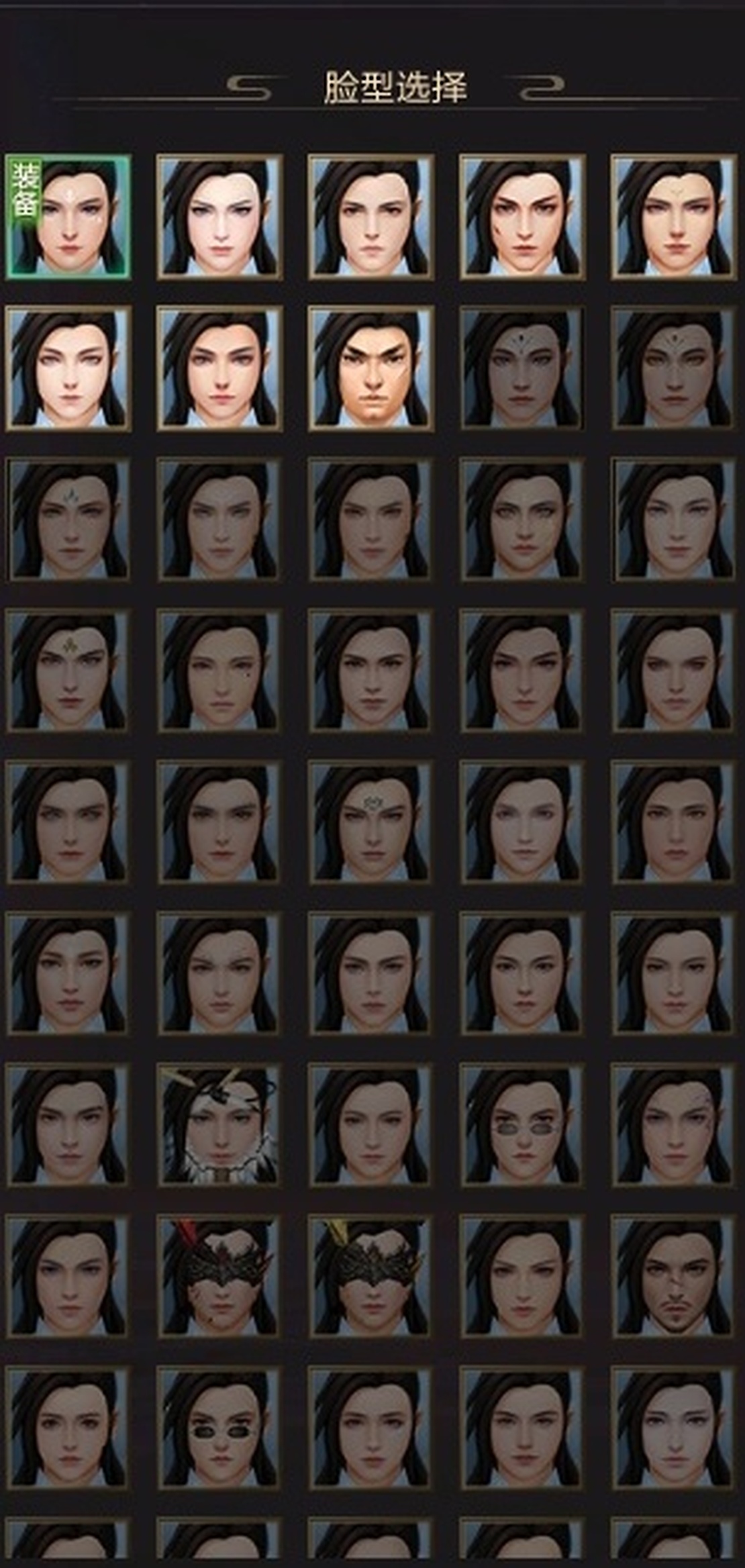745x1568 pixels.
Task: Choose the face with gold forehead emblem
Action: point(68,671)
